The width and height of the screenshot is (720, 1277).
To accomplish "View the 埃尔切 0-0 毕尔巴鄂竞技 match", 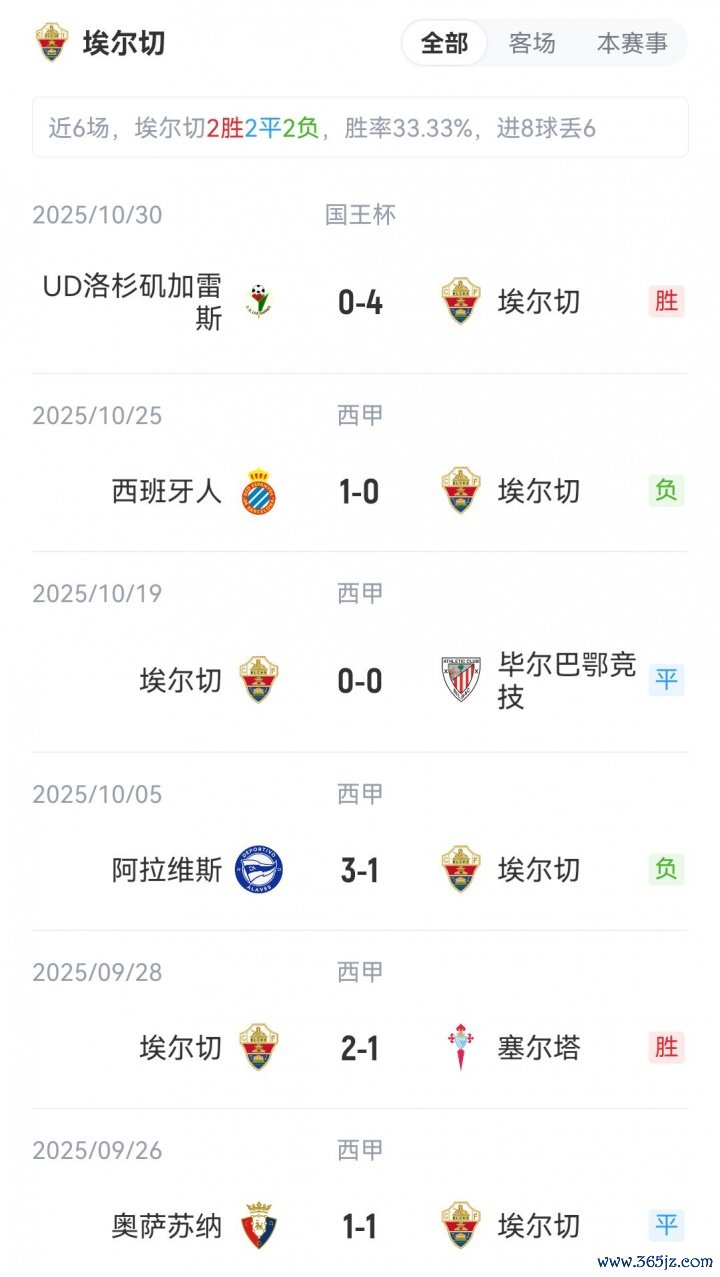I will coord(360,681).
